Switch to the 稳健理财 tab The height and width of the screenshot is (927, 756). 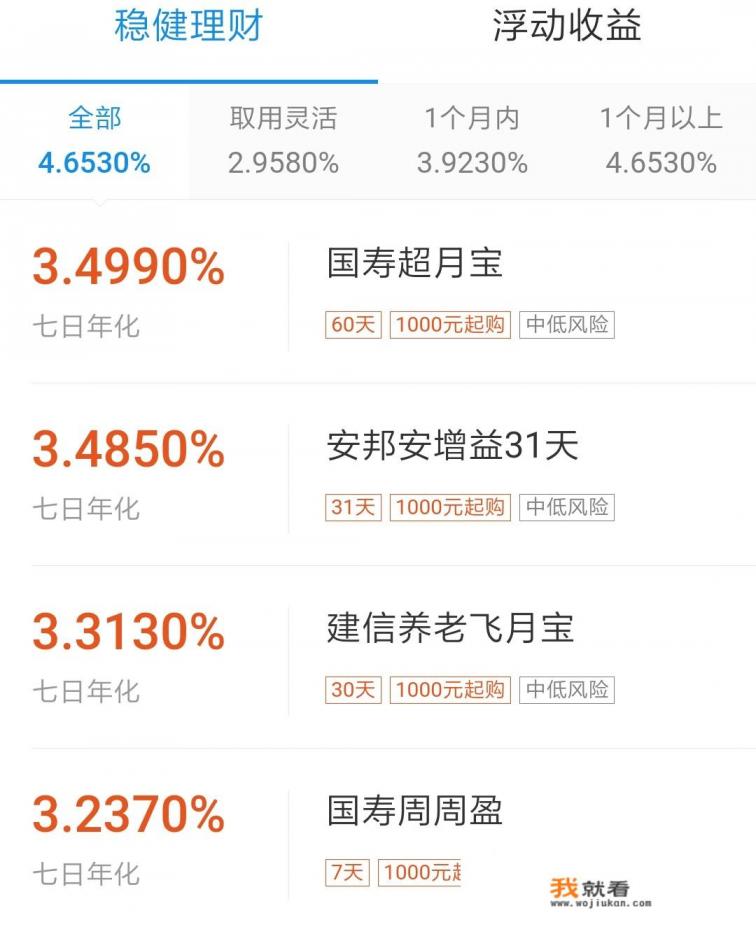pos(189,28)
